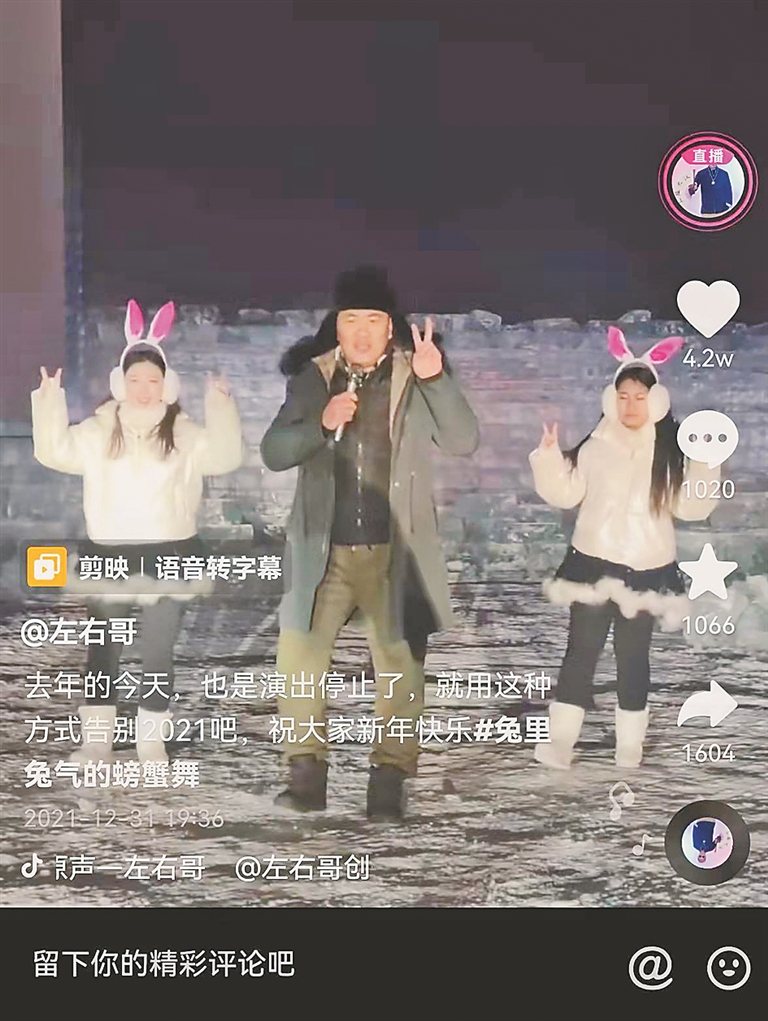Open the creator's live avatar marked 直播

(x=707, y=182)
